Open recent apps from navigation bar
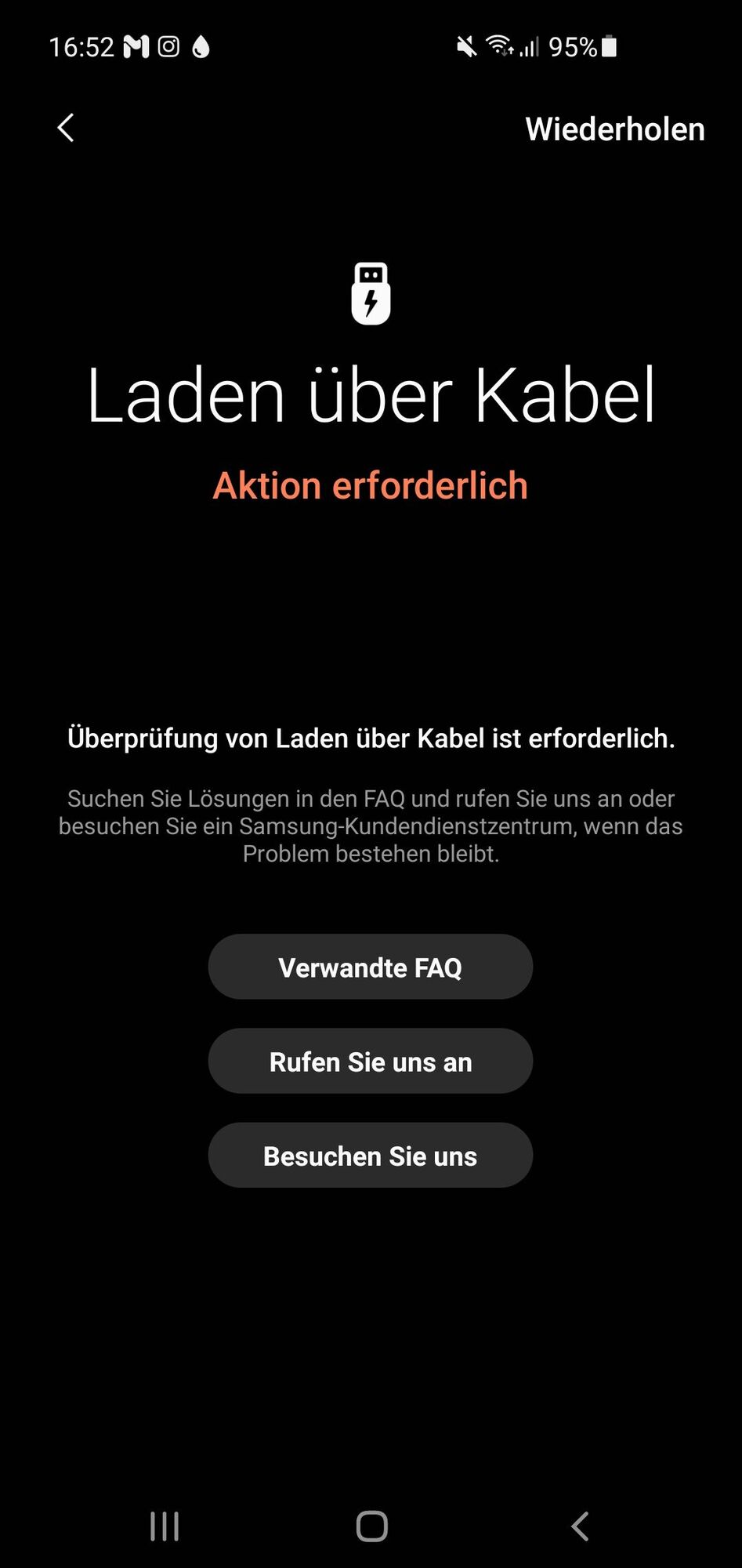This screenshot has width=742, height=1568. pos(165,1526)
